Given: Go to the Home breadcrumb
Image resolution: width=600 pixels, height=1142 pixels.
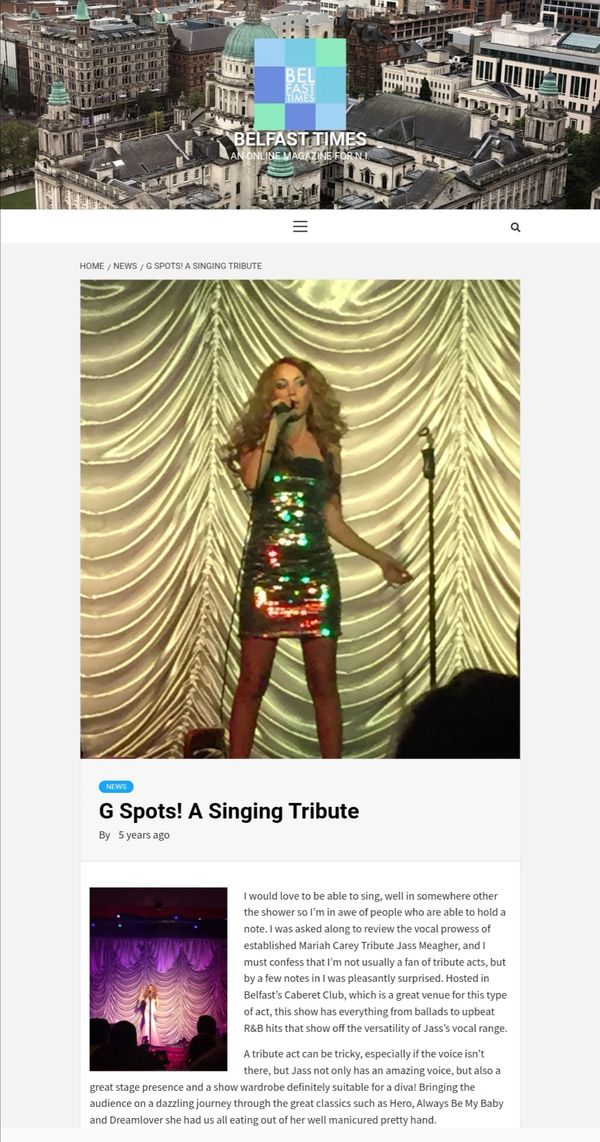Looking at the screenshot, I should click(92, 266).
